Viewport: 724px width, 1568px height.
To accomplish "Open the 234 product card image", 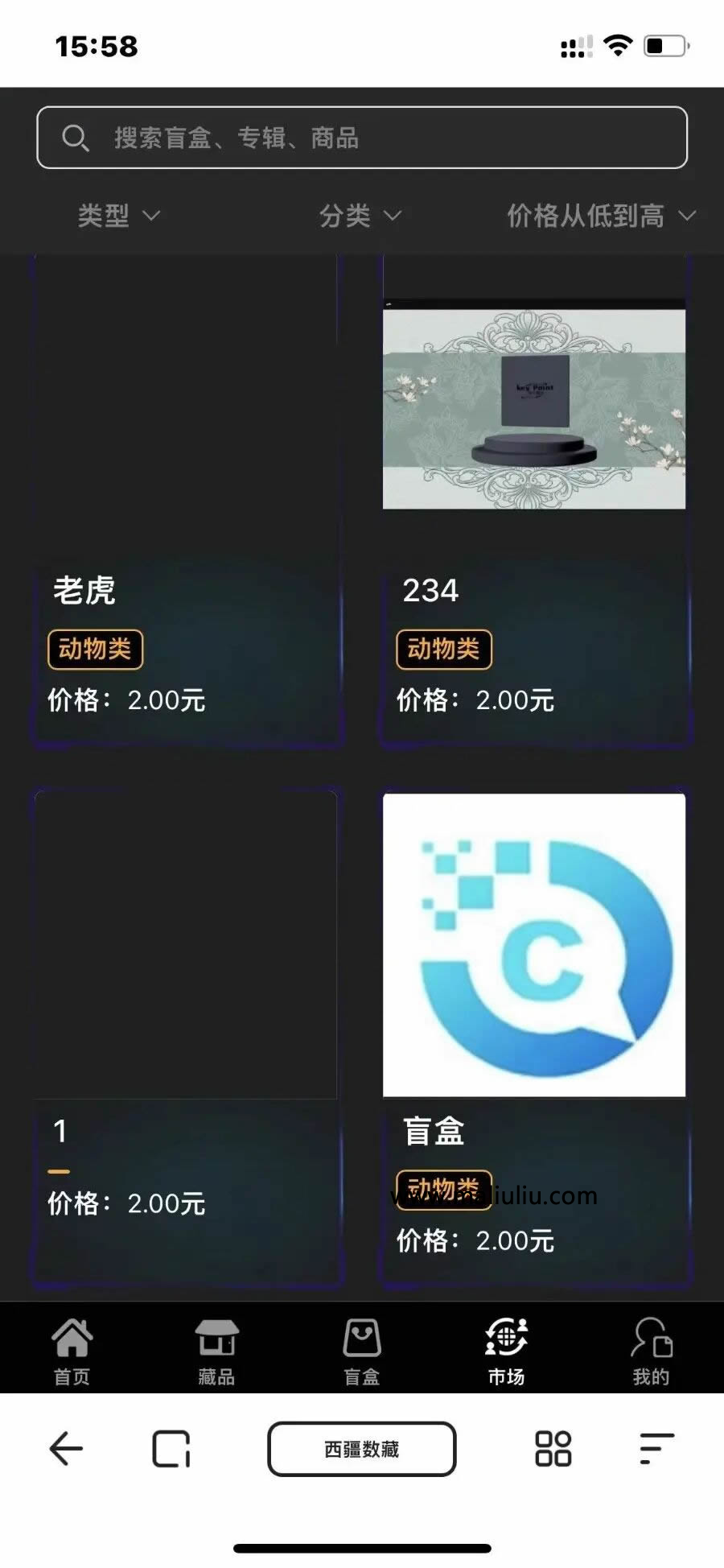I will click(x=535, y=404).
